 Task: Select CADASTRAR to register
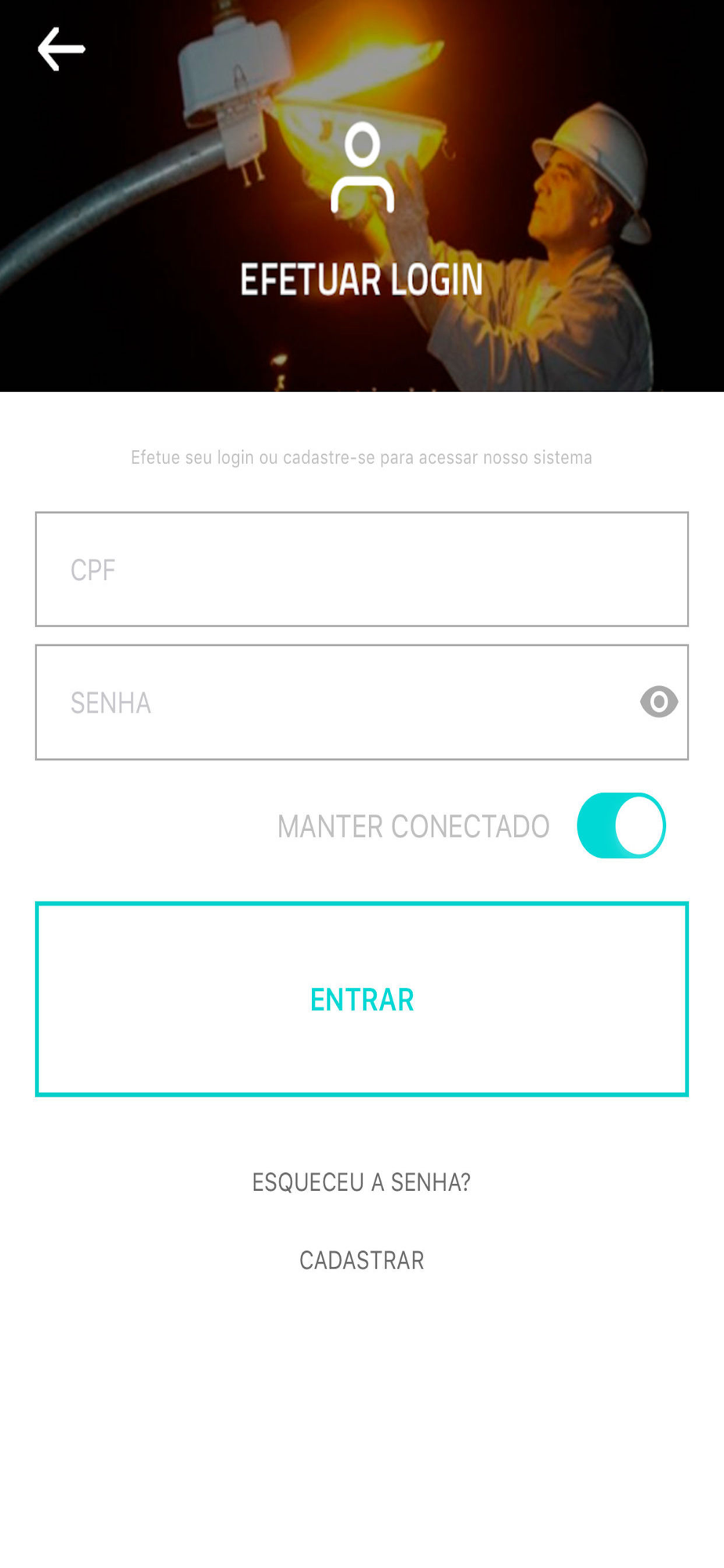362,1260
